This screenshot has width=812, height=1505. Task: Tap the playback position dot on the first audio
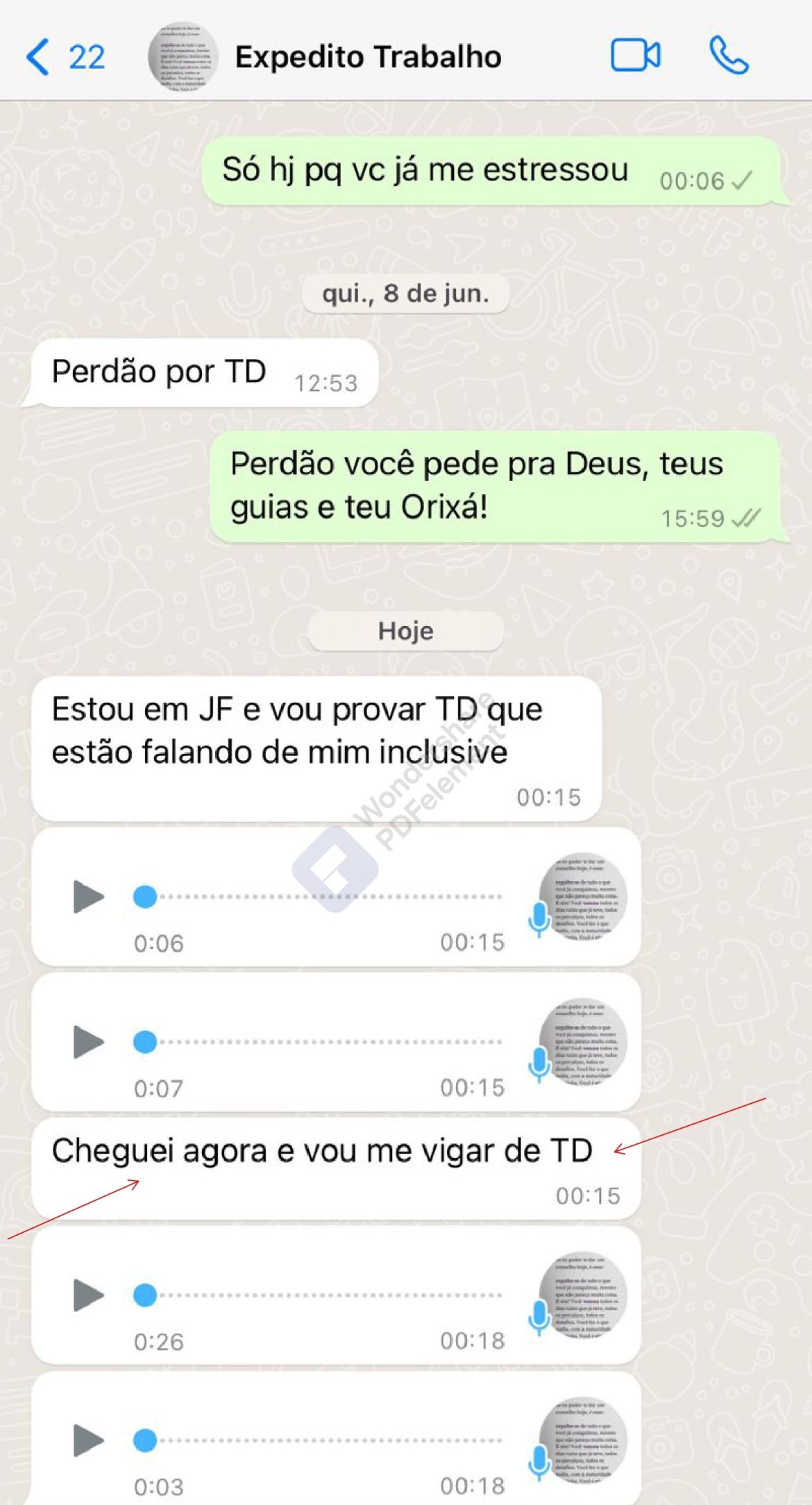(144, 897)
